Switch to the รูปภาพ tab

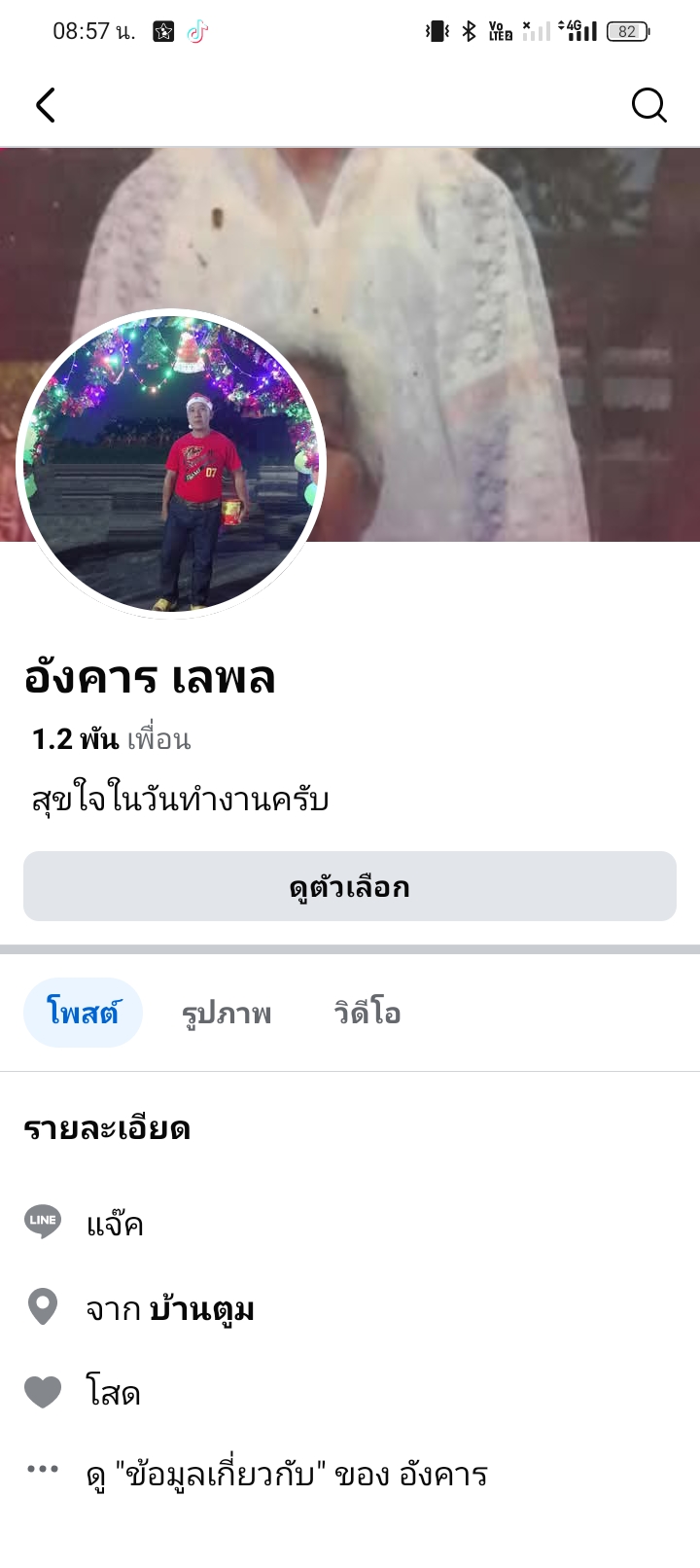(x=227, y=1013)
